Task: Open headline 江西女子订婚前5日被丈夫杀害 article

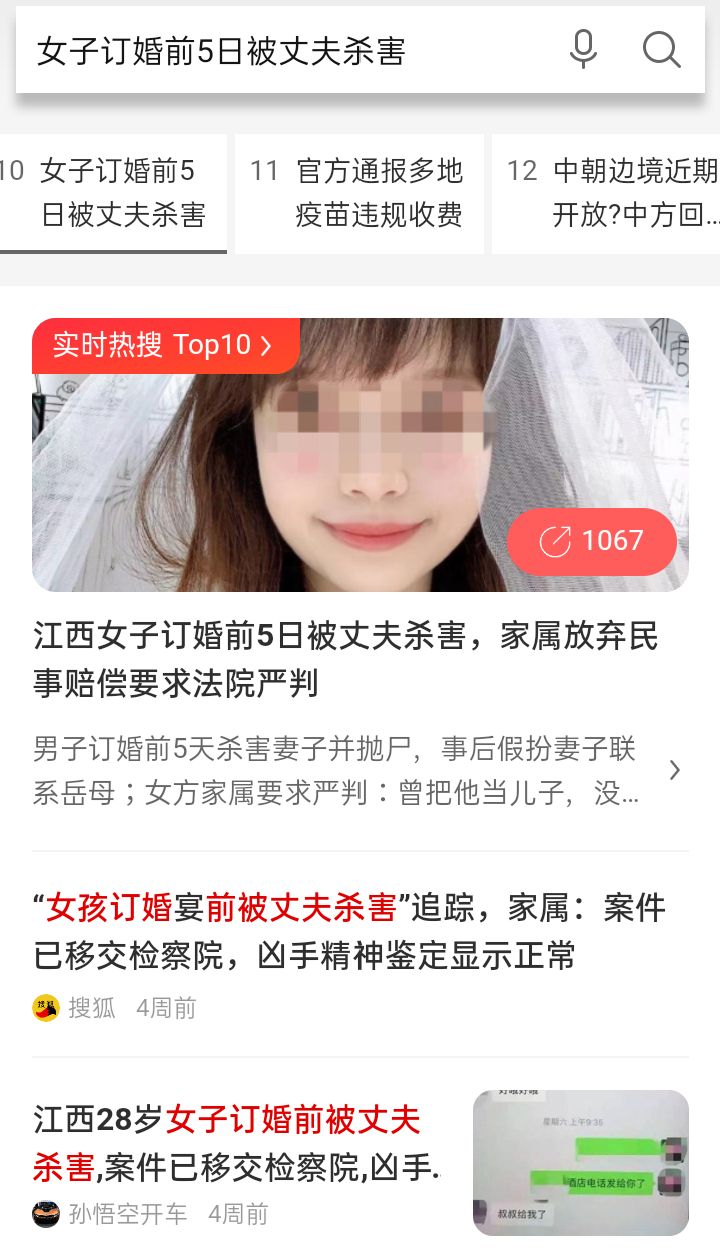Action: pyautogui.click(x=346, y=660)
